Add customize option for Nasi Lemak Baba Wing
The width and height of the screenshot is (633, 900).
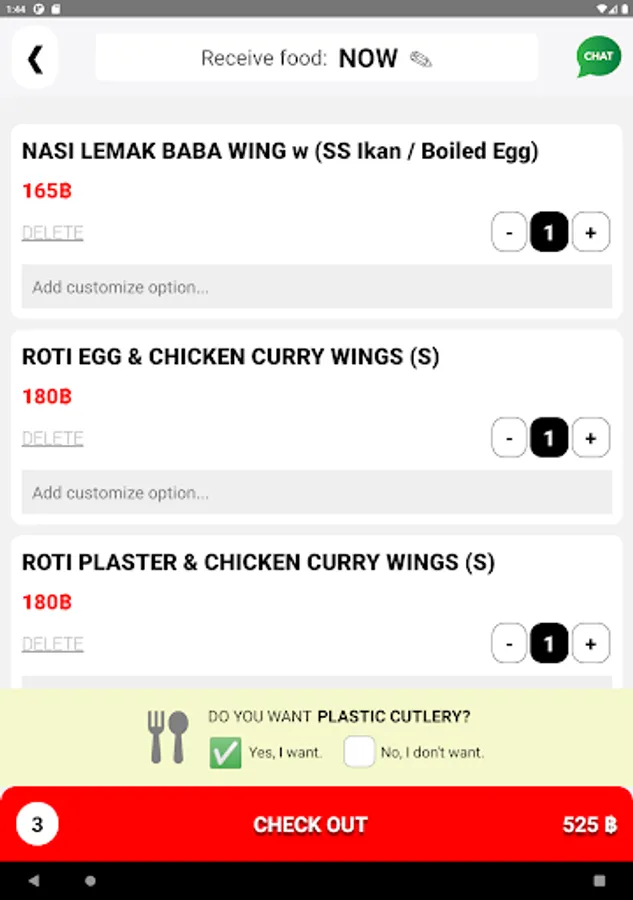[316, 287]
